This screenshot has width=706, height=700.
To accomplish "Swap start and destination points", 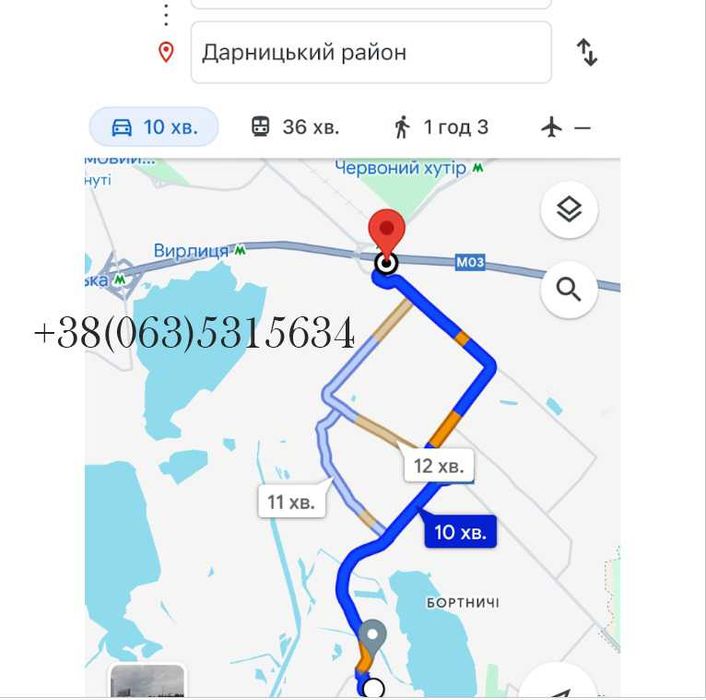I will [588, 52].
